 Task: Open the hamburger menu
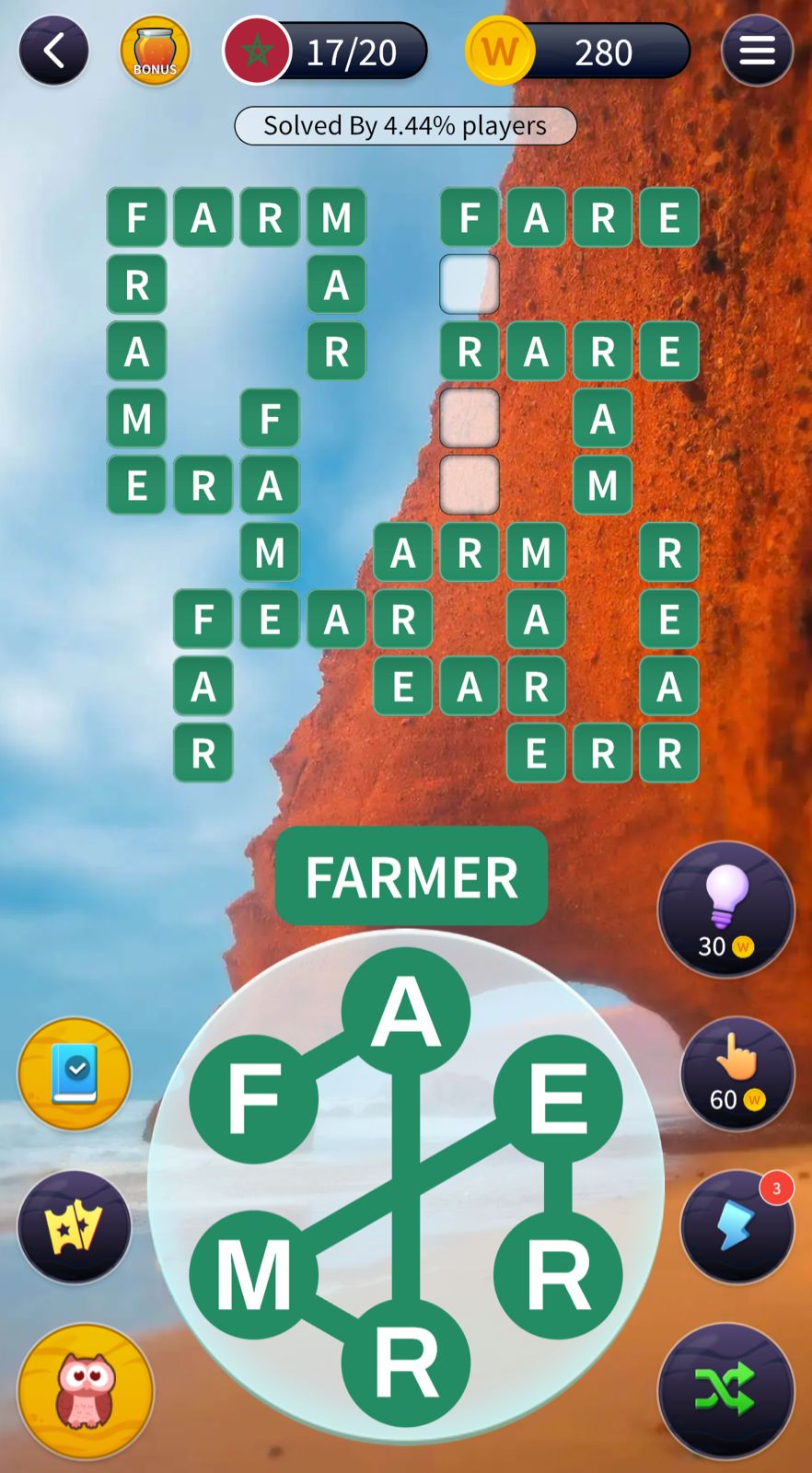click(757, 51)
